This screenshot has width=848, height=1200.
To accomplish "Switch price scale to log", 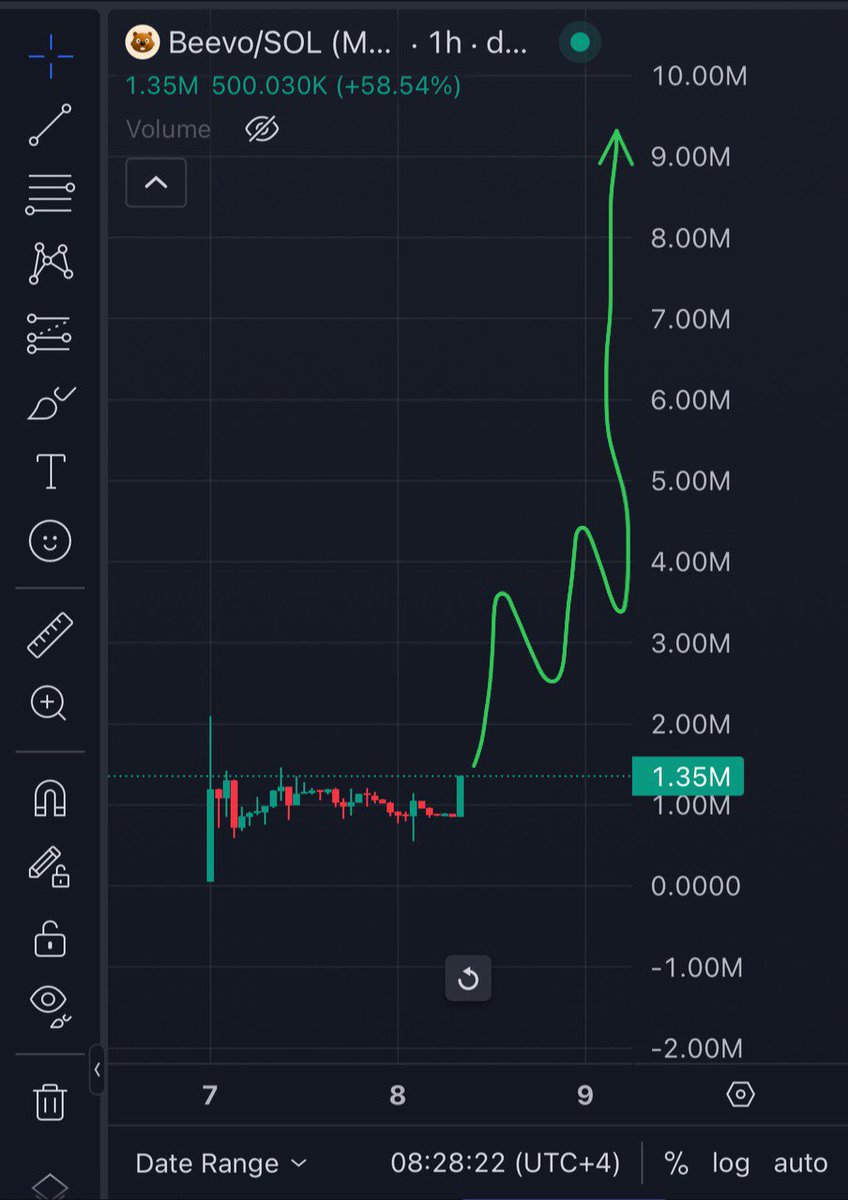I will tap(730, 1163).
